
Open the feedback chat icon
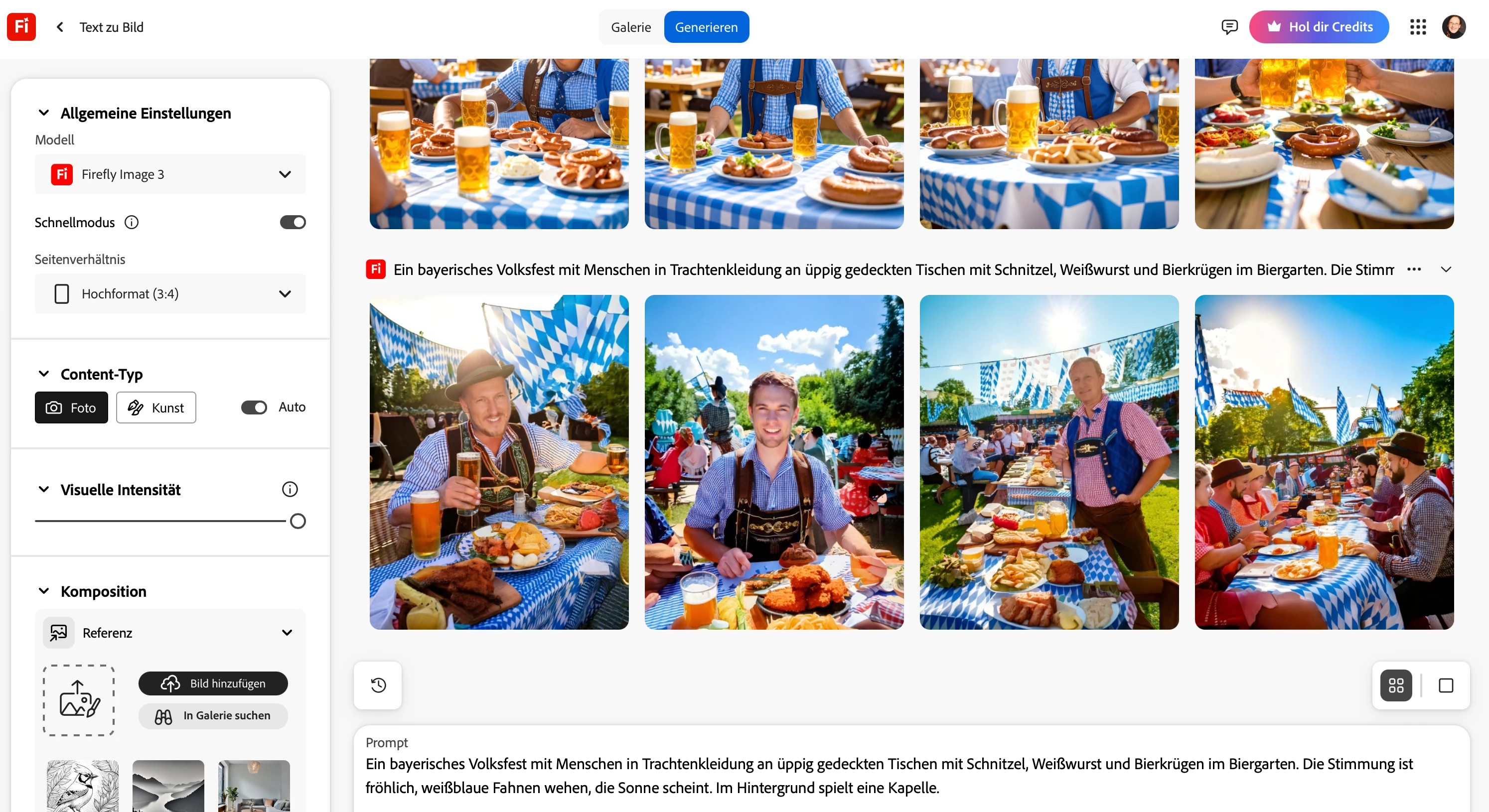point(1229,26)
